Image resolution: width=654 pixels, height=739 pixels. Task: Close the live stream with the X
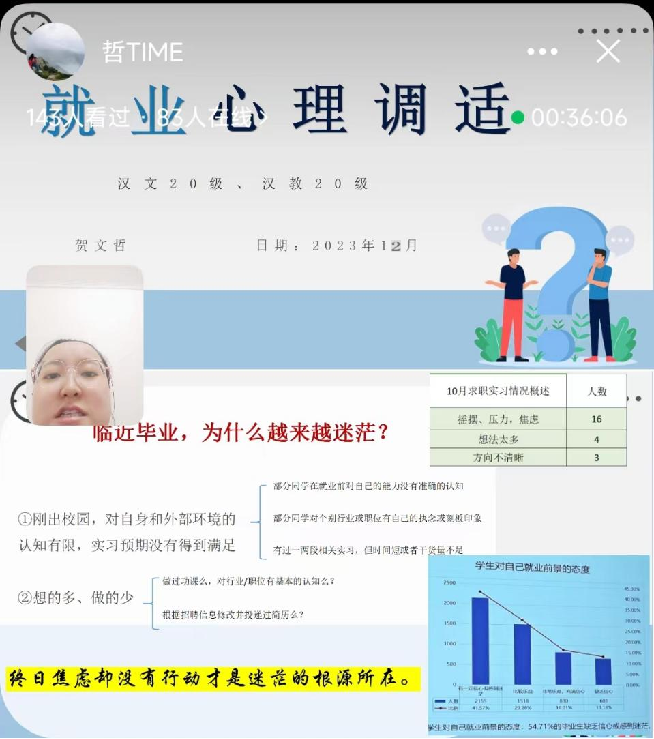tap(608, 52)
